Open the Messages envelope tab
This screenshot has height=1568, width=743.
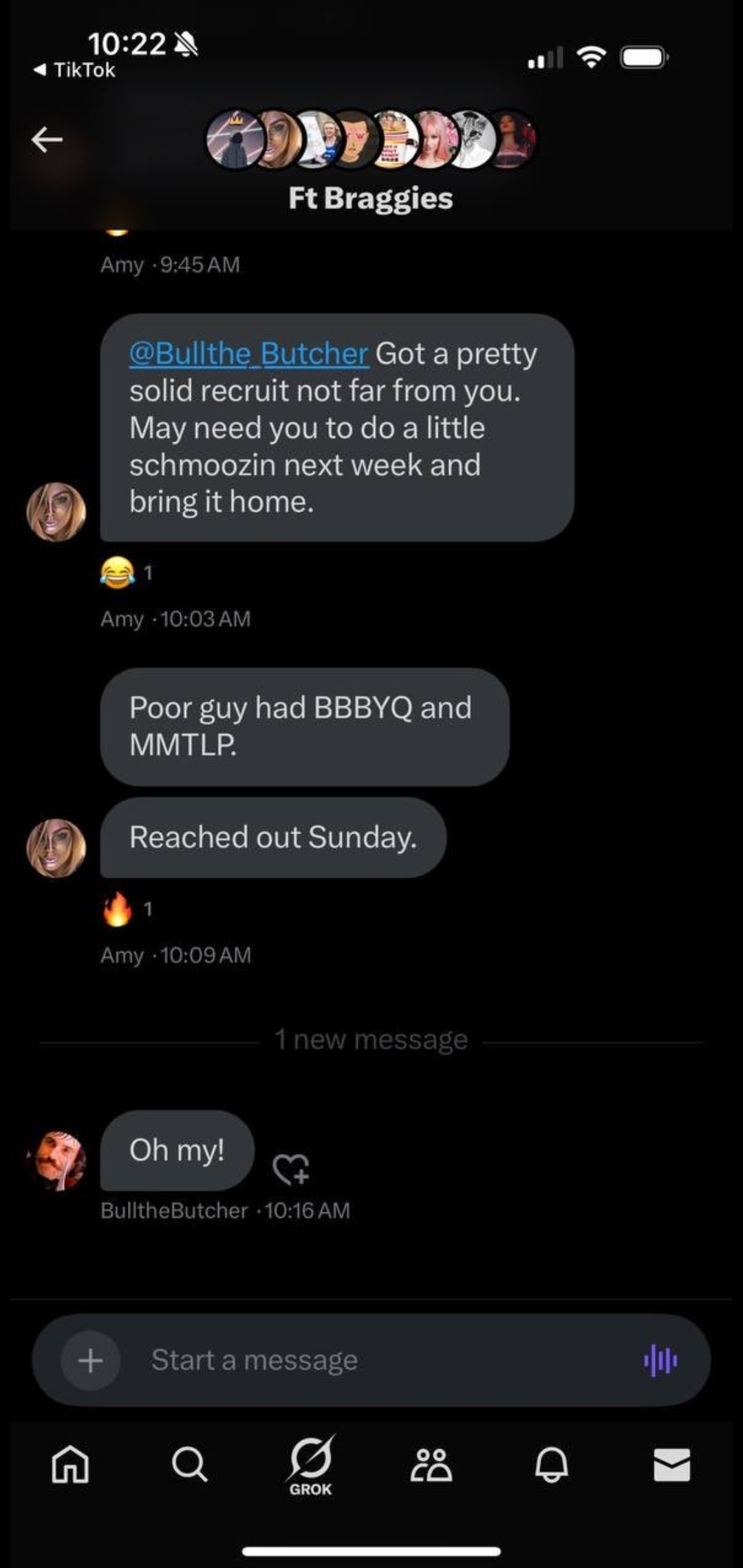pos(671,1463)
